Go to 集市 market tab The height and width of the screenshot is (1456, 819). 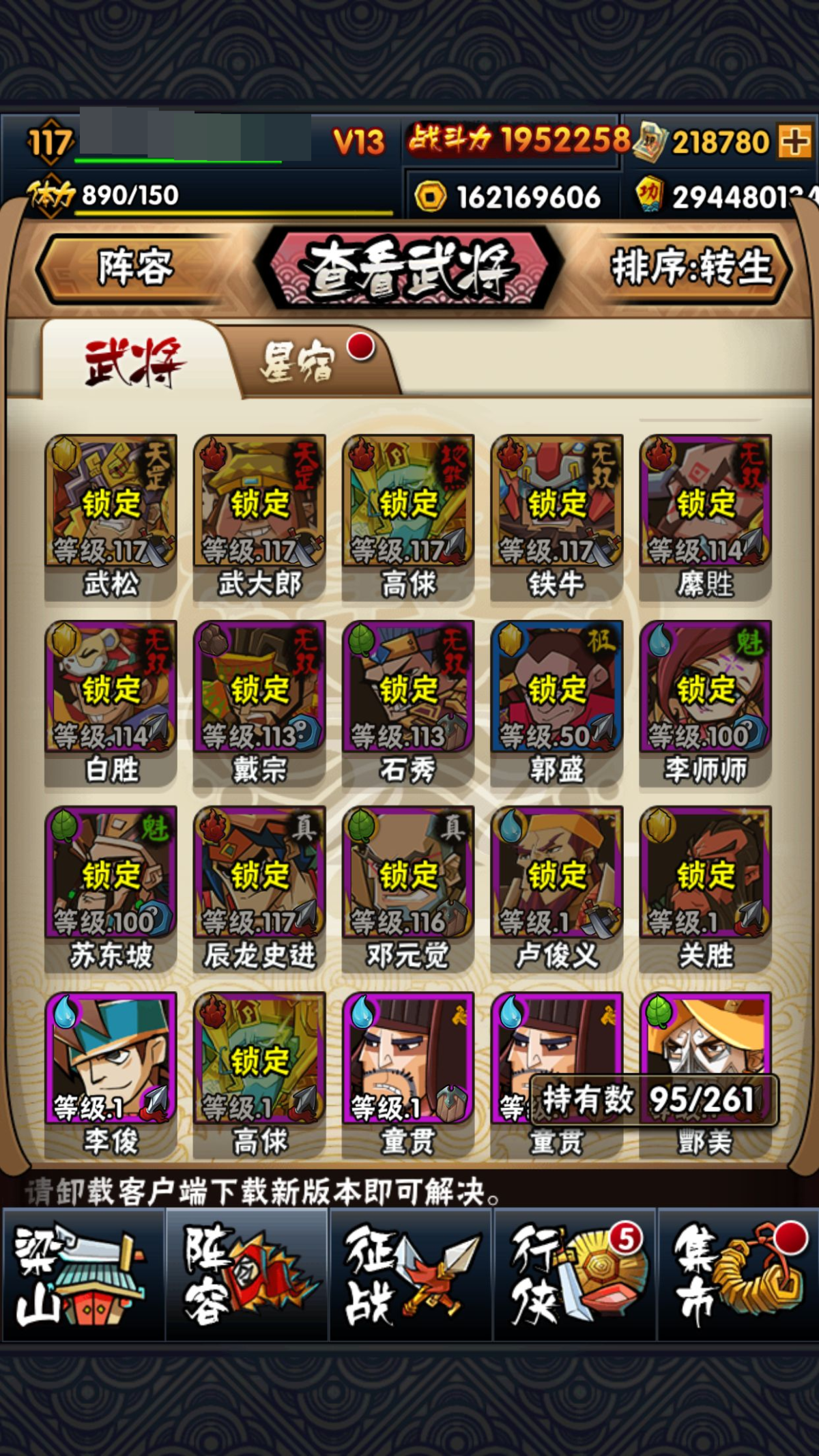(x=738, y=1274)
